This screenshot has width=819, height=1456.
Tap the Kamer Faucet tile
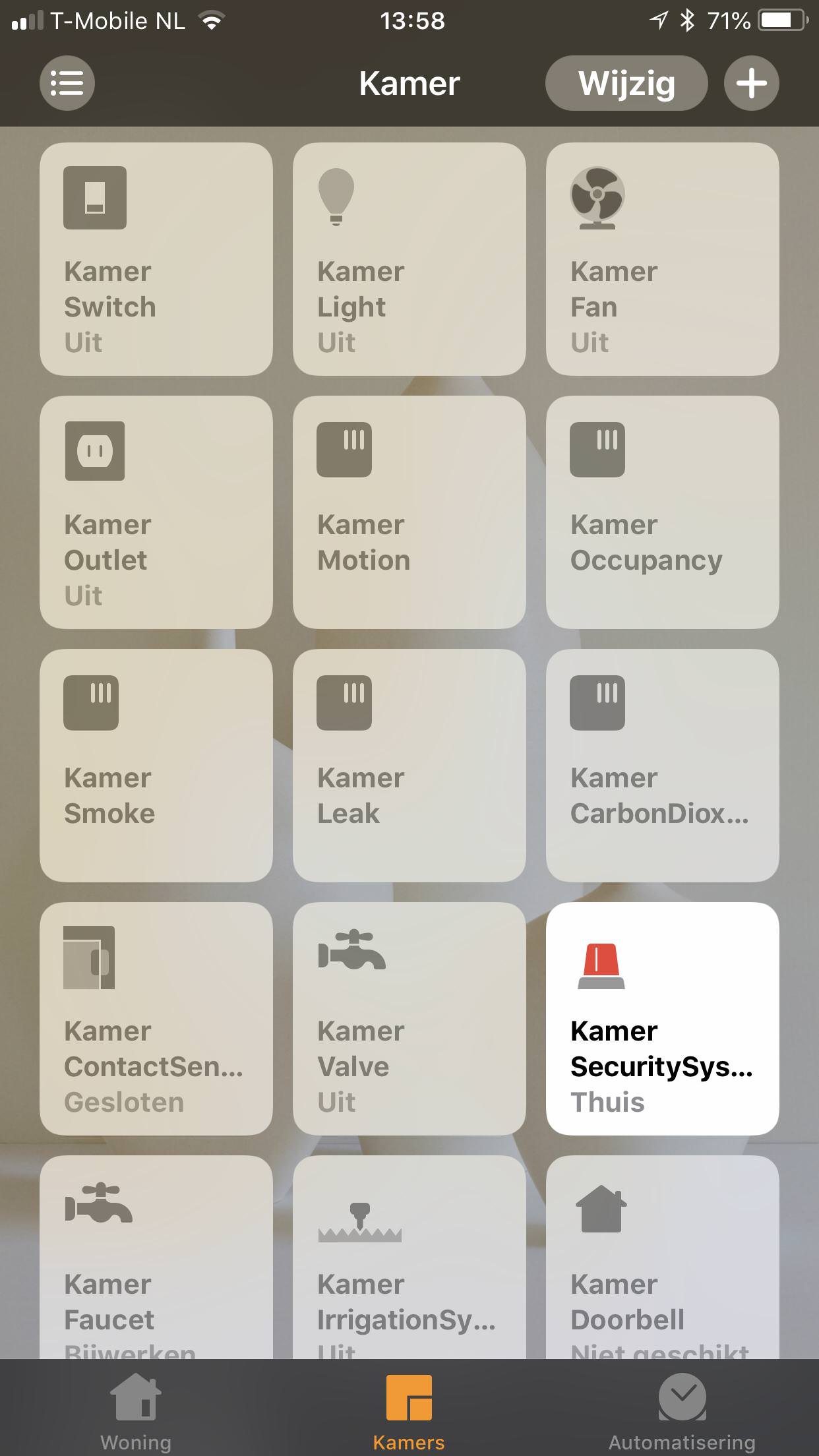coord(156,1256)
